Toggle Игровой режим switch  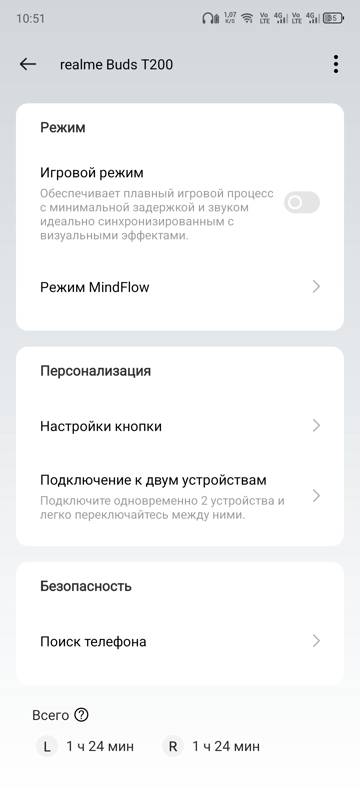point(302,203)
